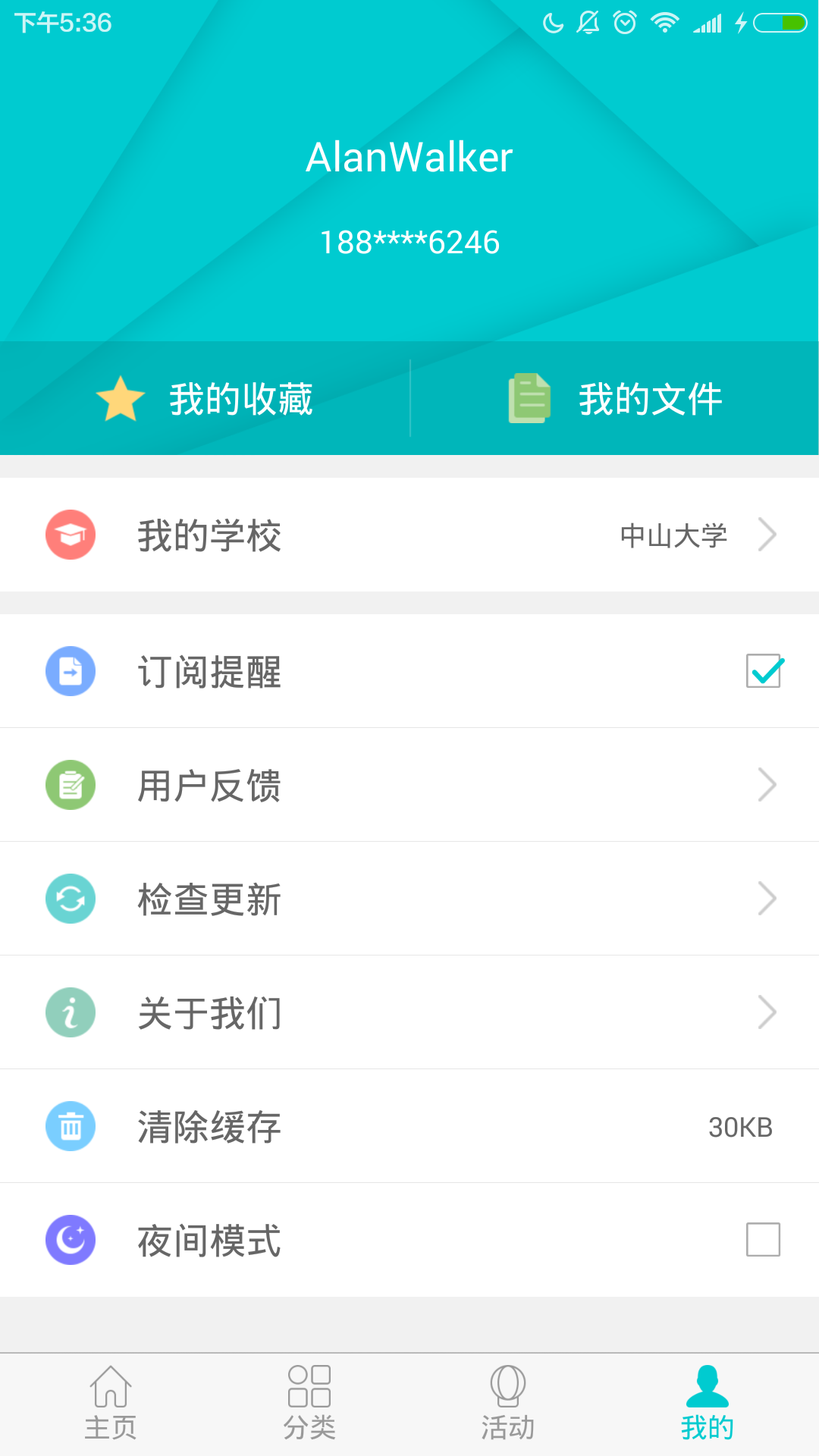This screenshot has width=819, height=1456.
Task: Select the 我的 tab
Action: [707, 1403]
